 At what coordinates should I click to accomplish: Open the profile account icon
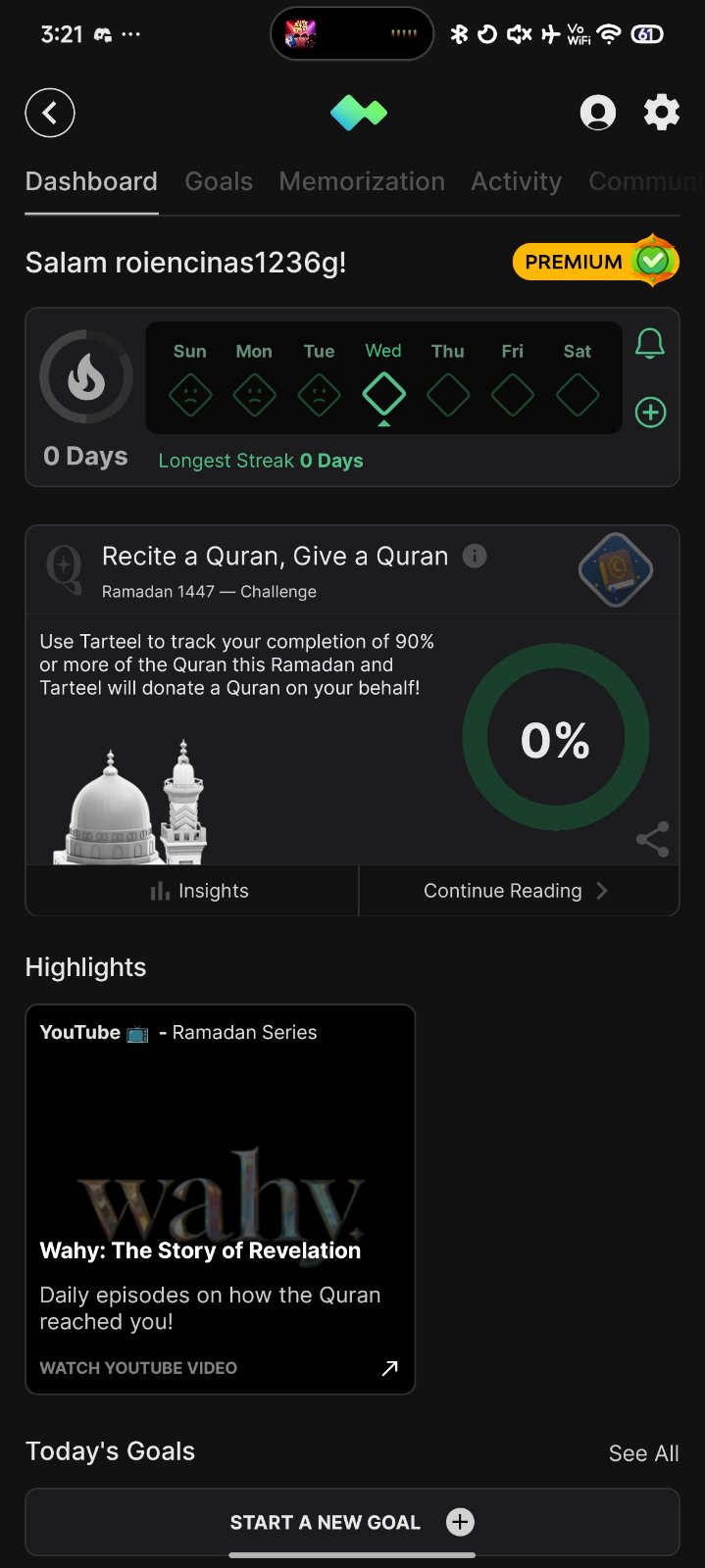tap(597, 114)
